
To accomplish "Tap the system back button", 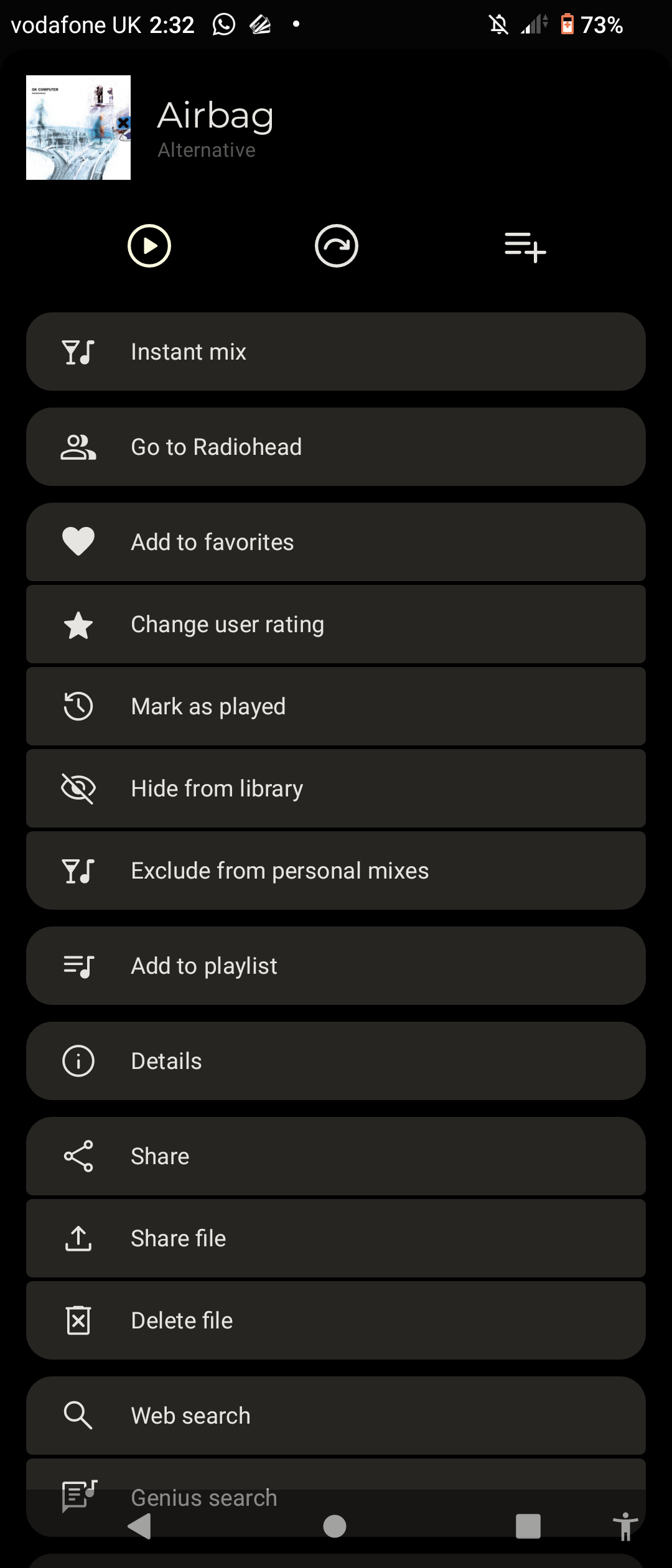I will coord(139,1526).
